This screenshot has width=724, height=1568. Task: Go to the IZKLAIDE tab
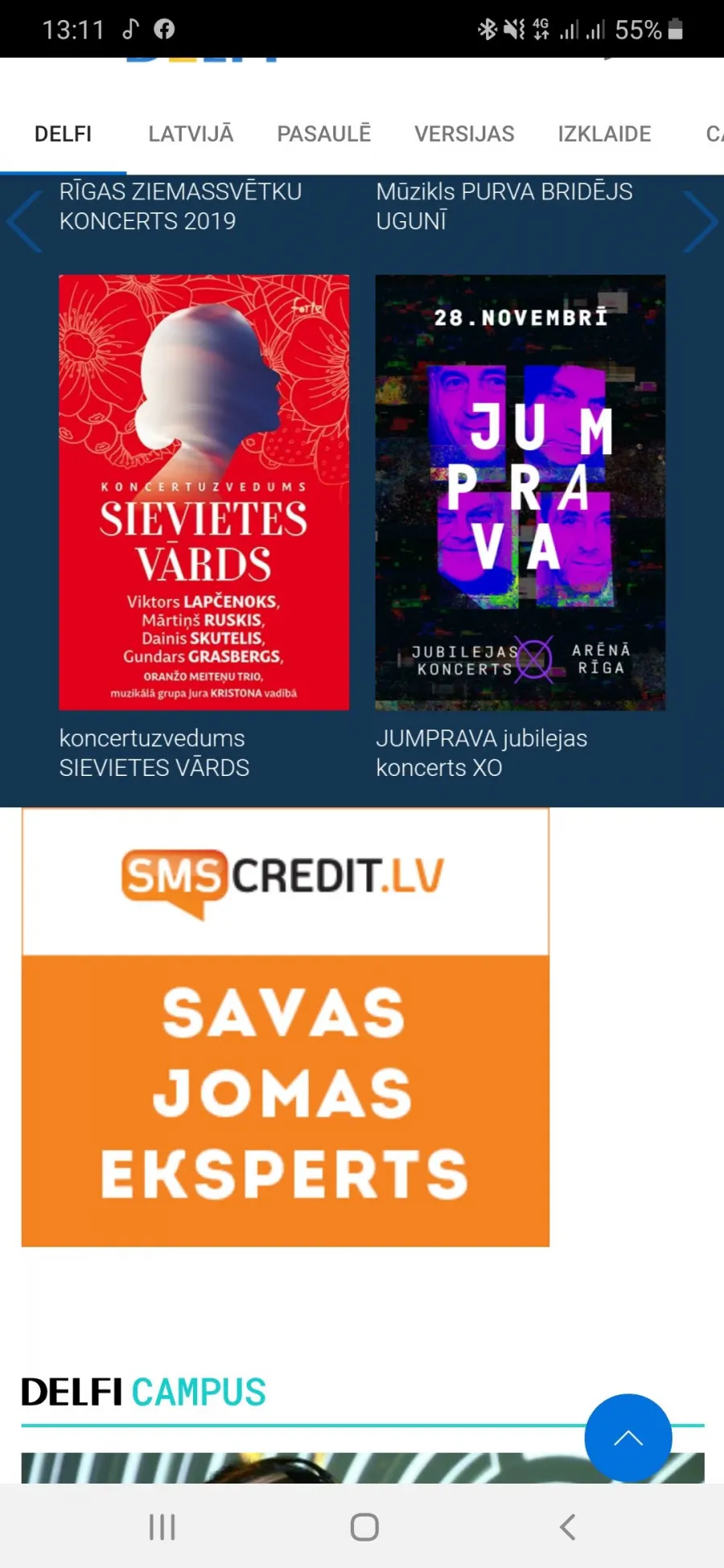pyautogui.click(x=604, y=133)
